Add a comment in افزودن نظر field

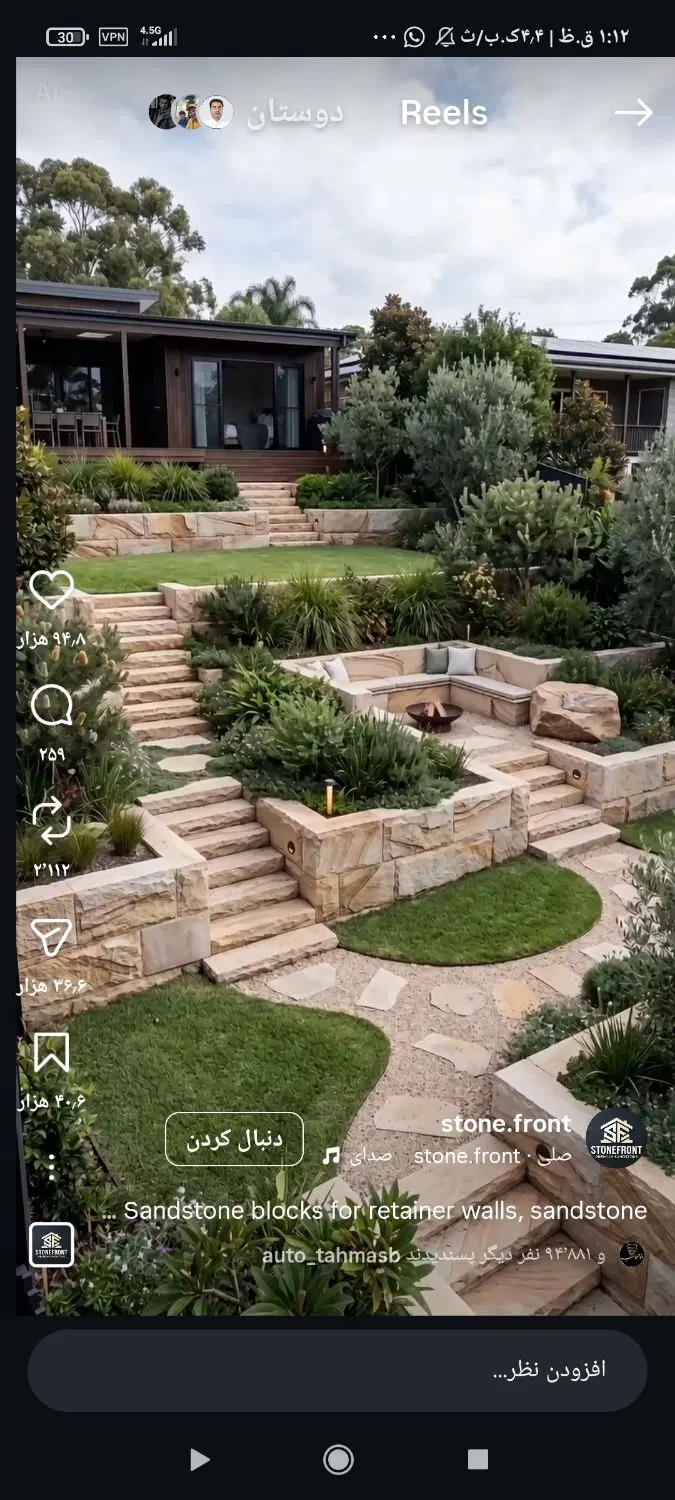pyautogui.click(x=337, y=1370)
